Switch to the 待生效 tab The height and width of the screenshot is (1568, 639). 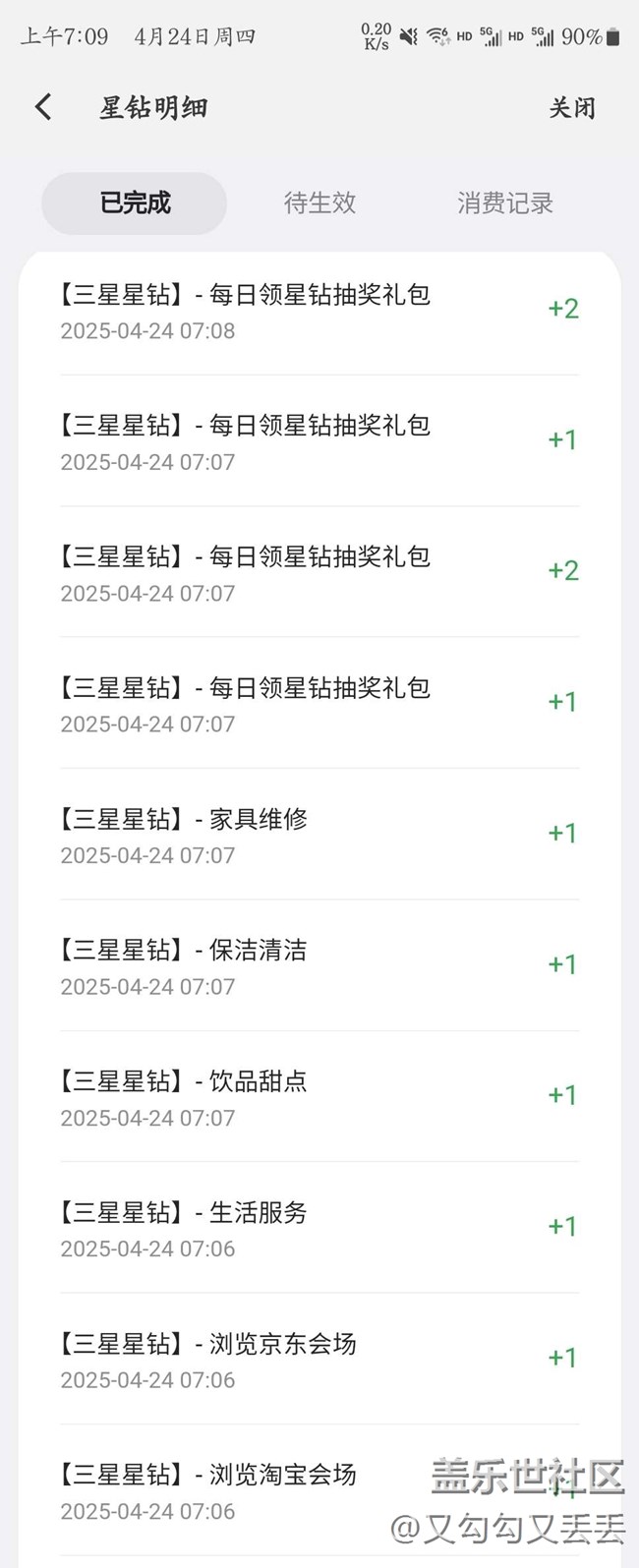(x=319, y=203)
